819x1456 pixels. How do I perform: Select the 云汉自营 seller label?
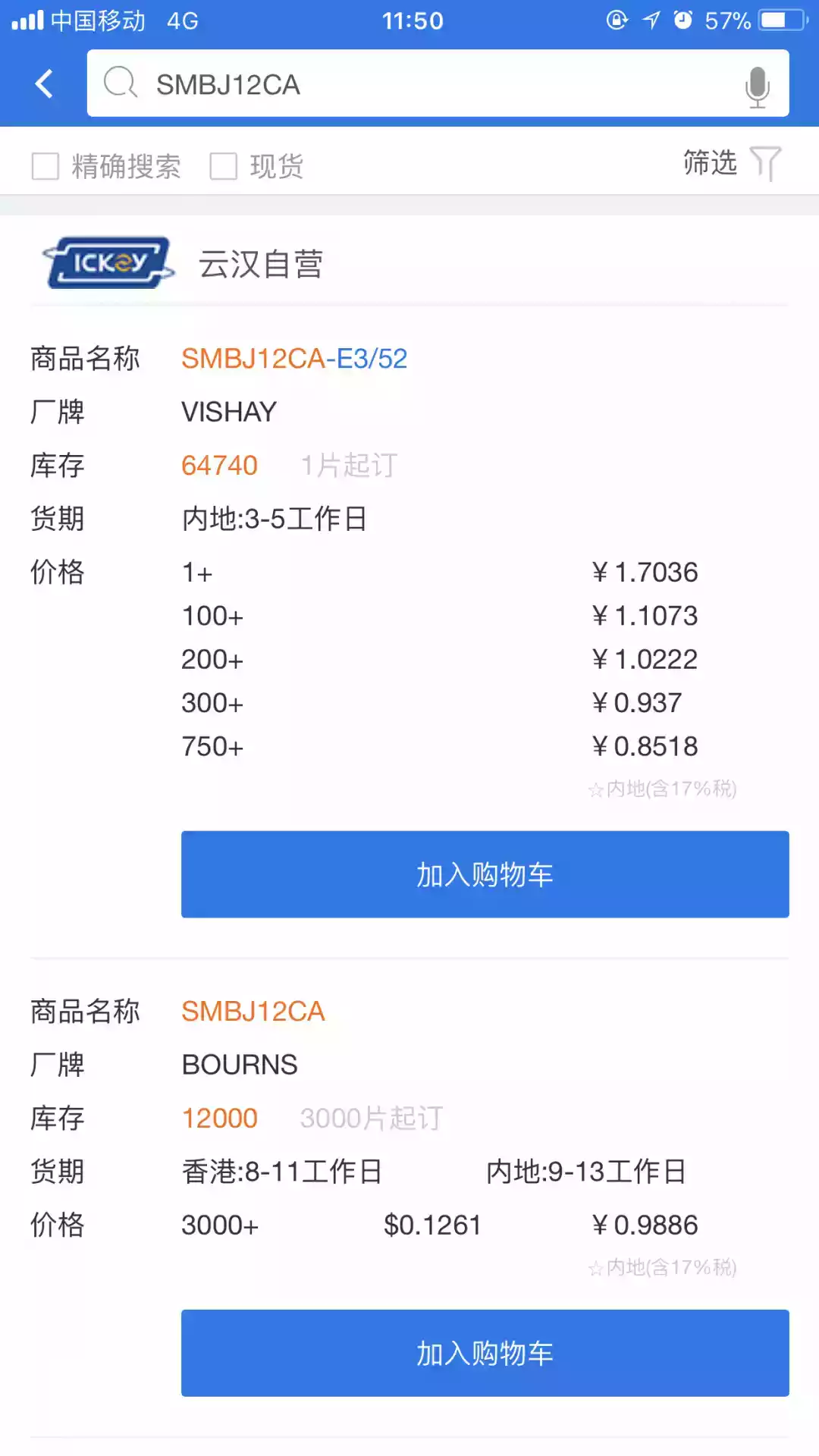[x=262, y=264]
